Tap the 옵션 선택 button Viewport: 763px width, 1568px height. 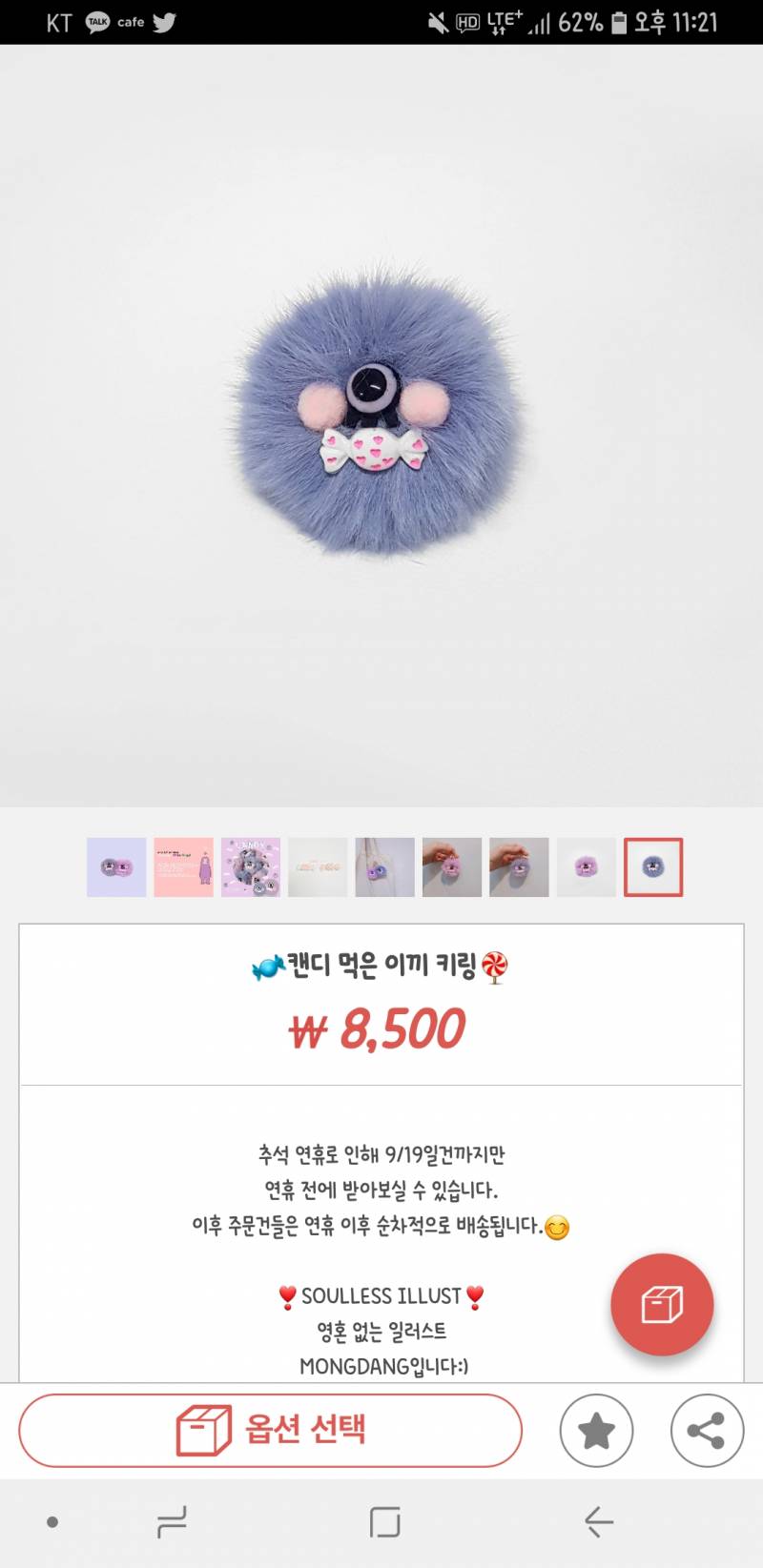[270, 1430]
